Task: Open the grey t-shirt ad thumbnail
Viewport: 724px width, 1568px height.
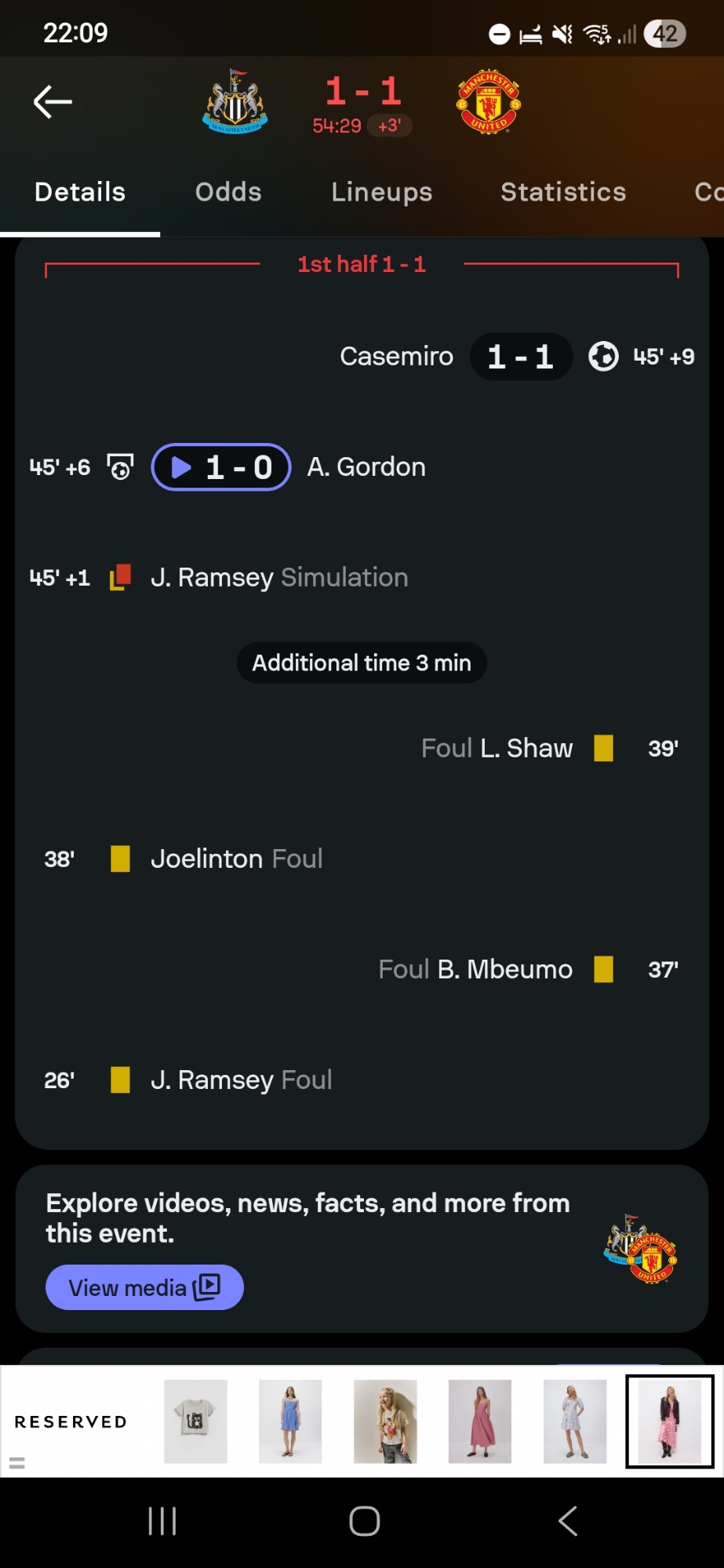Action: 195,1421
